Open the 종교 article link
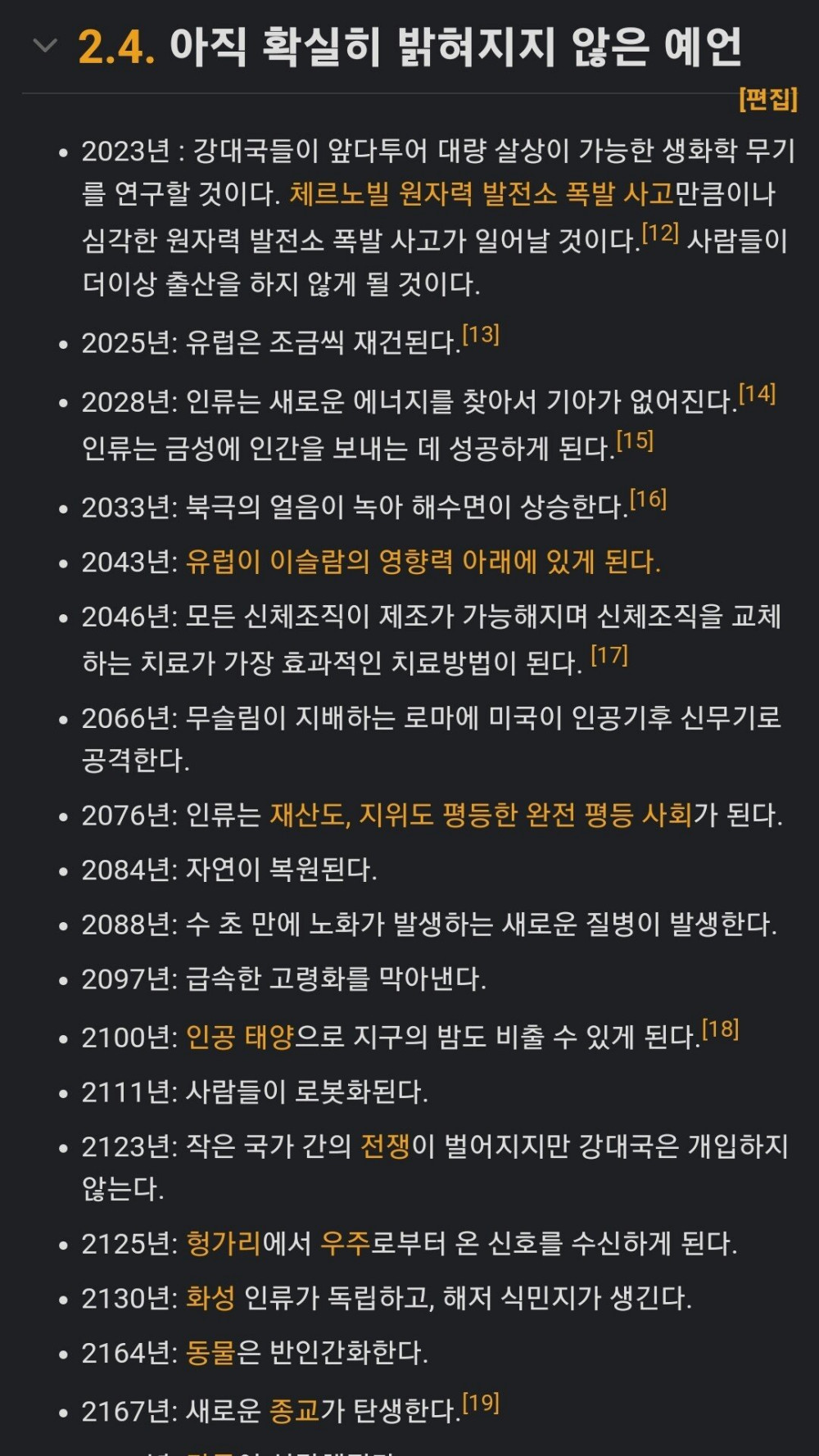819x1456 pixels. [294, 1411]
